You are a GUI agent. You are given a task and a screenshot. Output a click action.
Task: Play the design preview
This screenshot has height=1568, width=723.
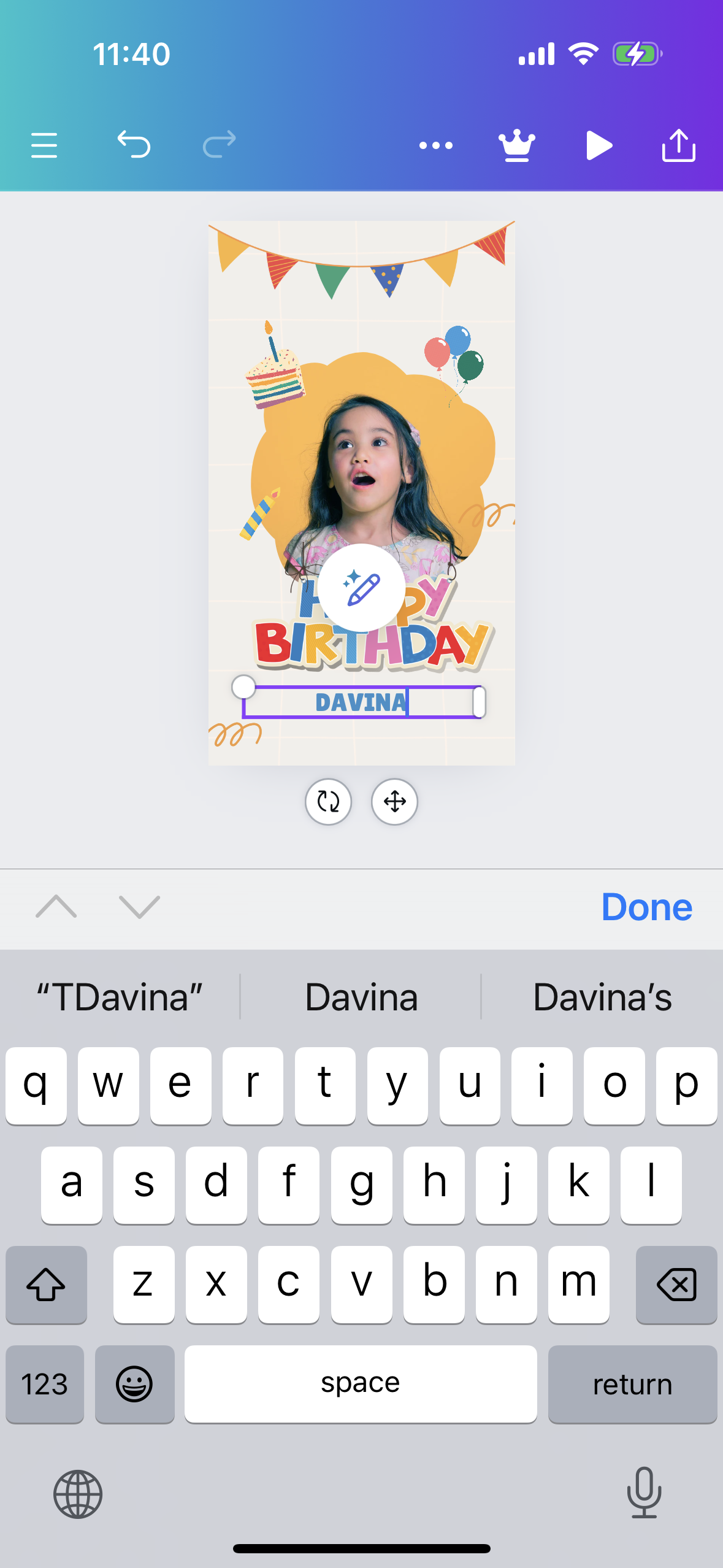pyautogui.click(x=599, y=145)
